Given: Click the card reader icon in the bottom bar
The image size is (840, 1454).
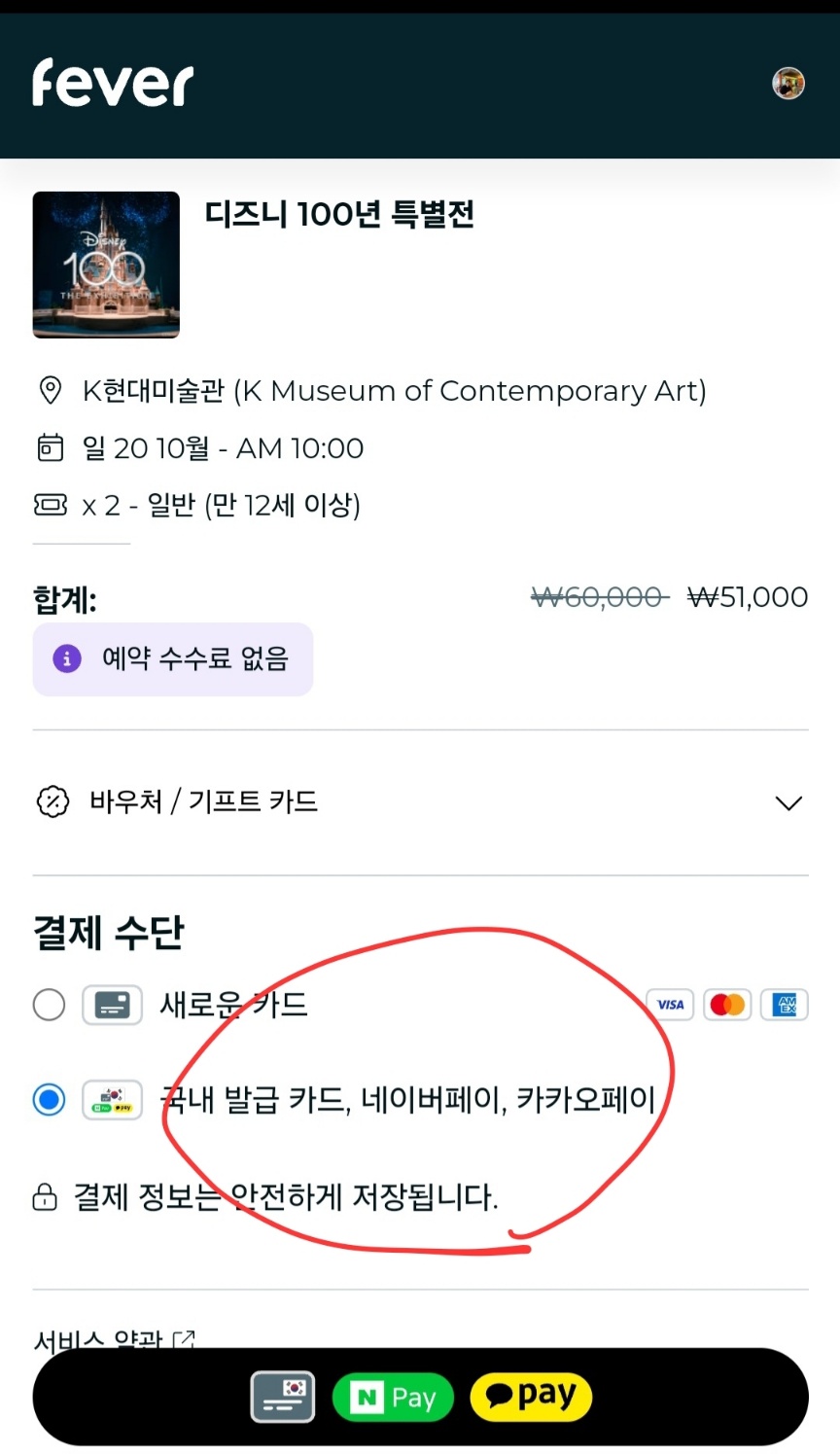Looking at the screenshot, I should pos(282,1397).
